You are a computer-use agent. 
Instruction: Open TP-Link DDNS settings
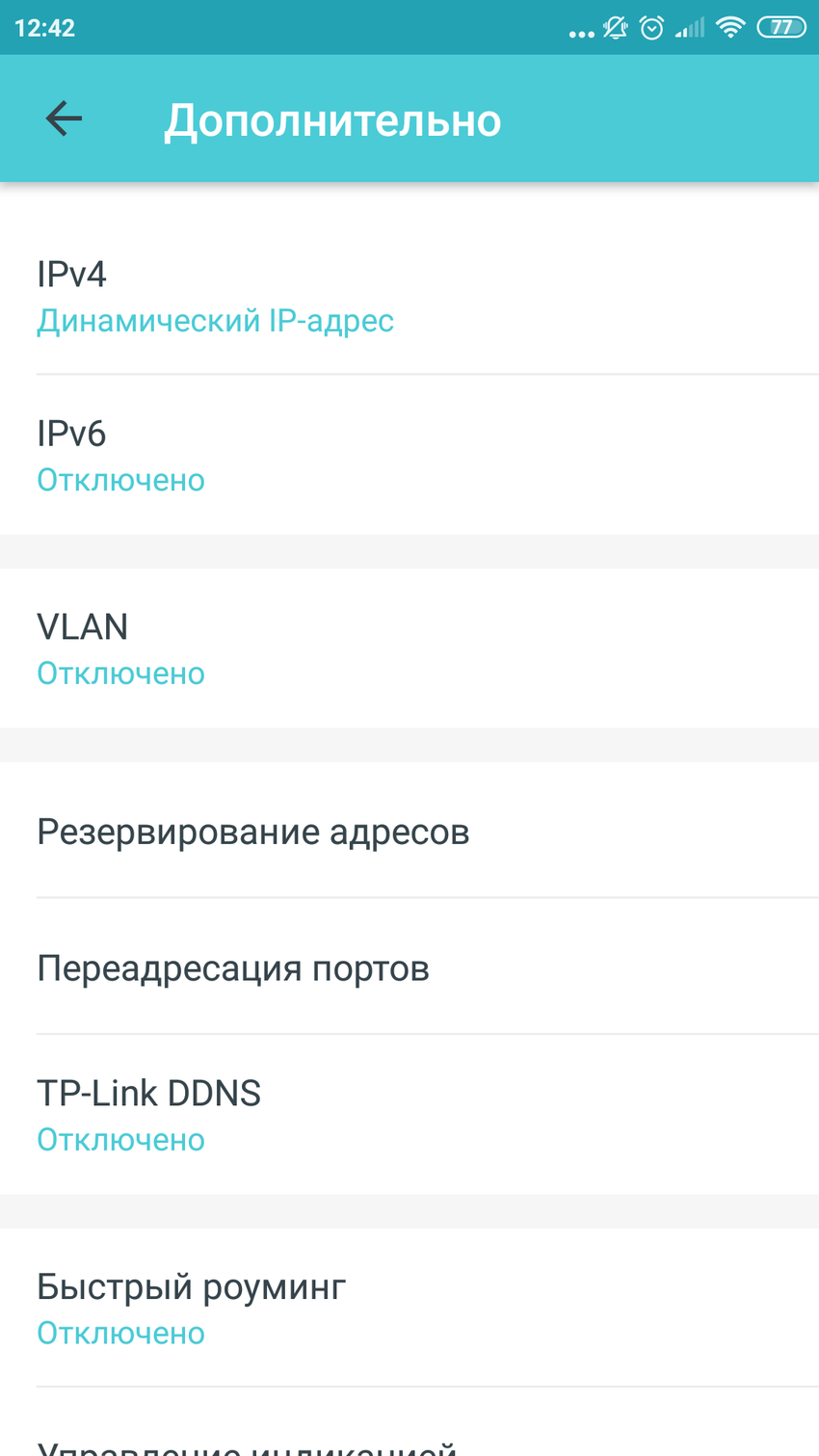pyautogui.click(x=409, y=1115)
